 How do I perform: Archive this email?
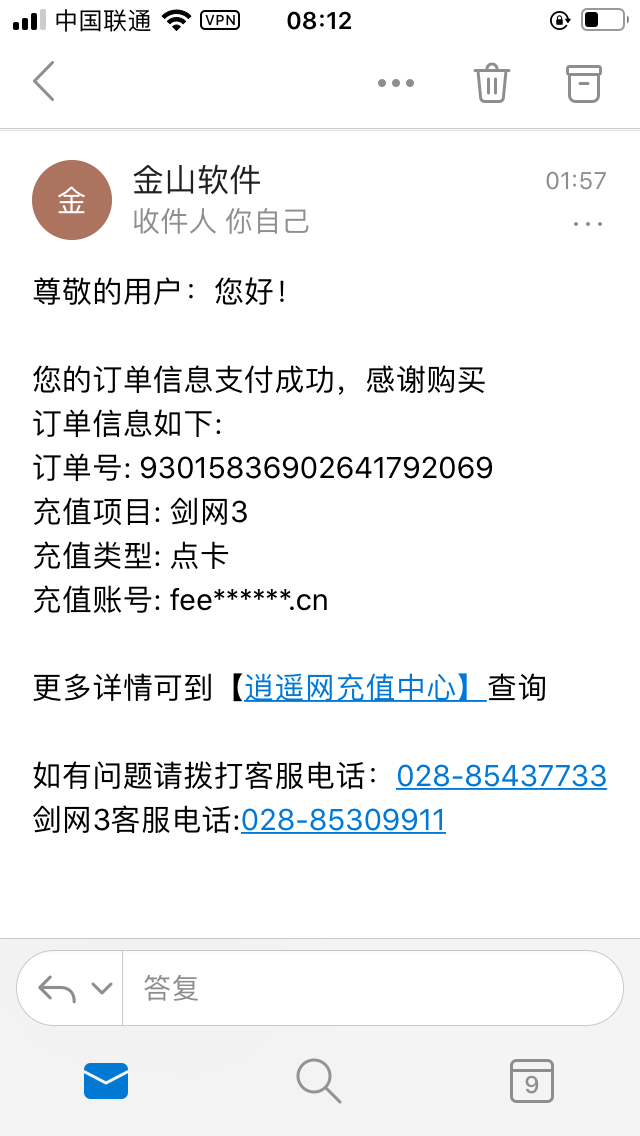point(584,82)
